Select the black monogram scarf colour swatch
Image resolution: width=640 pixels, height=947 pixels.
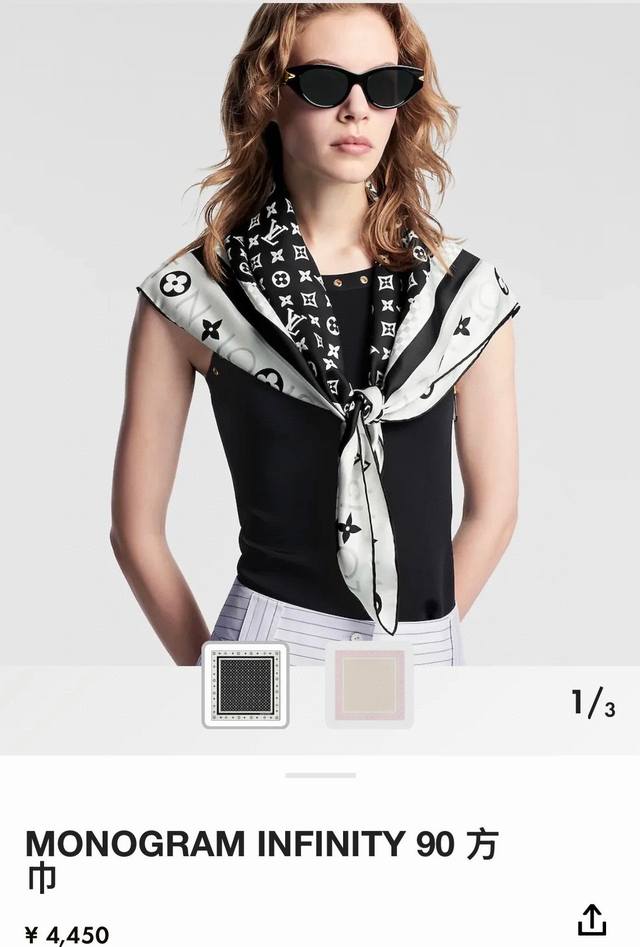tap(245, 685)
